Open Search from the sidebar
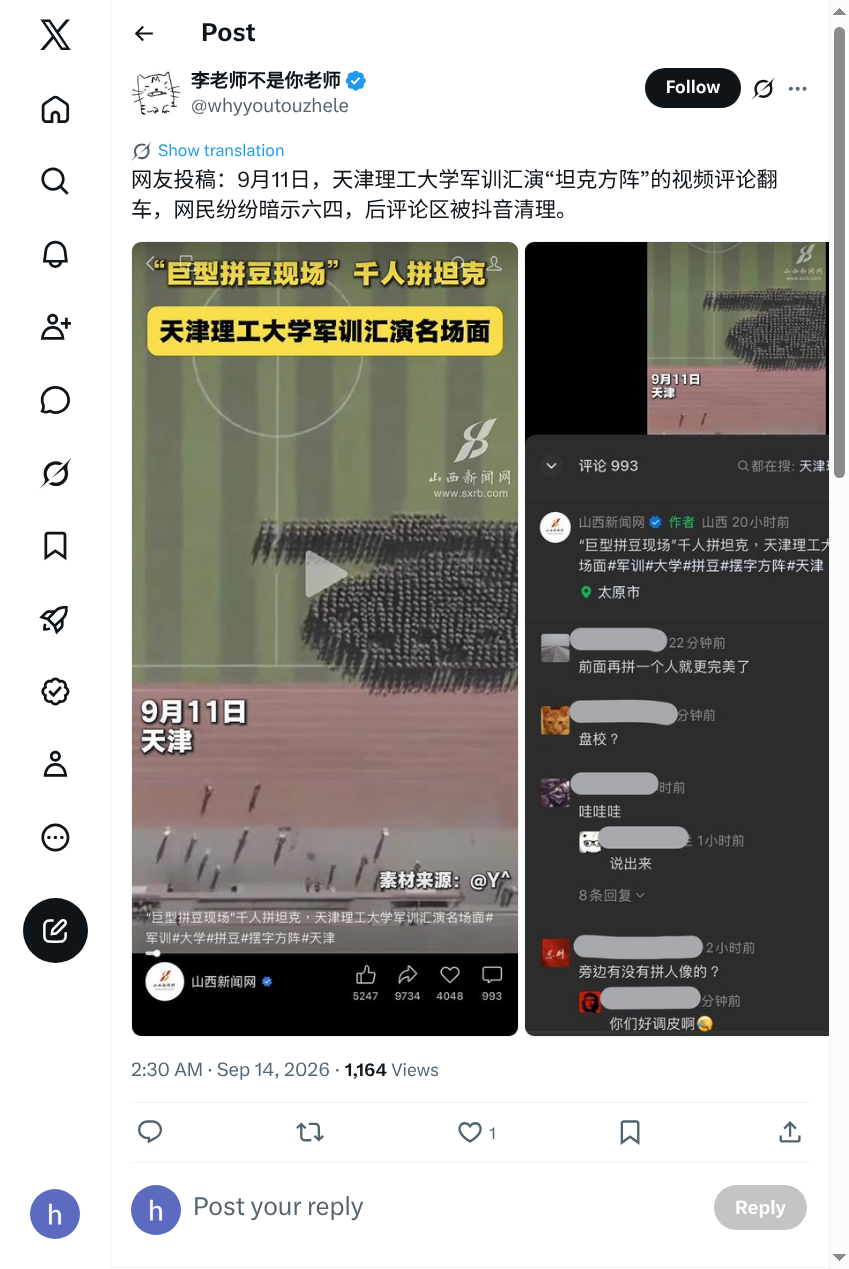849x1269 pixels. coord(55,181)
